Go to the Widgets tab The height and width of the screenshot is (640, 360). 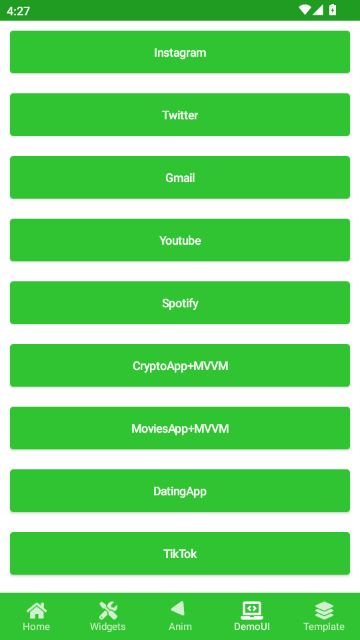(108, 616)
